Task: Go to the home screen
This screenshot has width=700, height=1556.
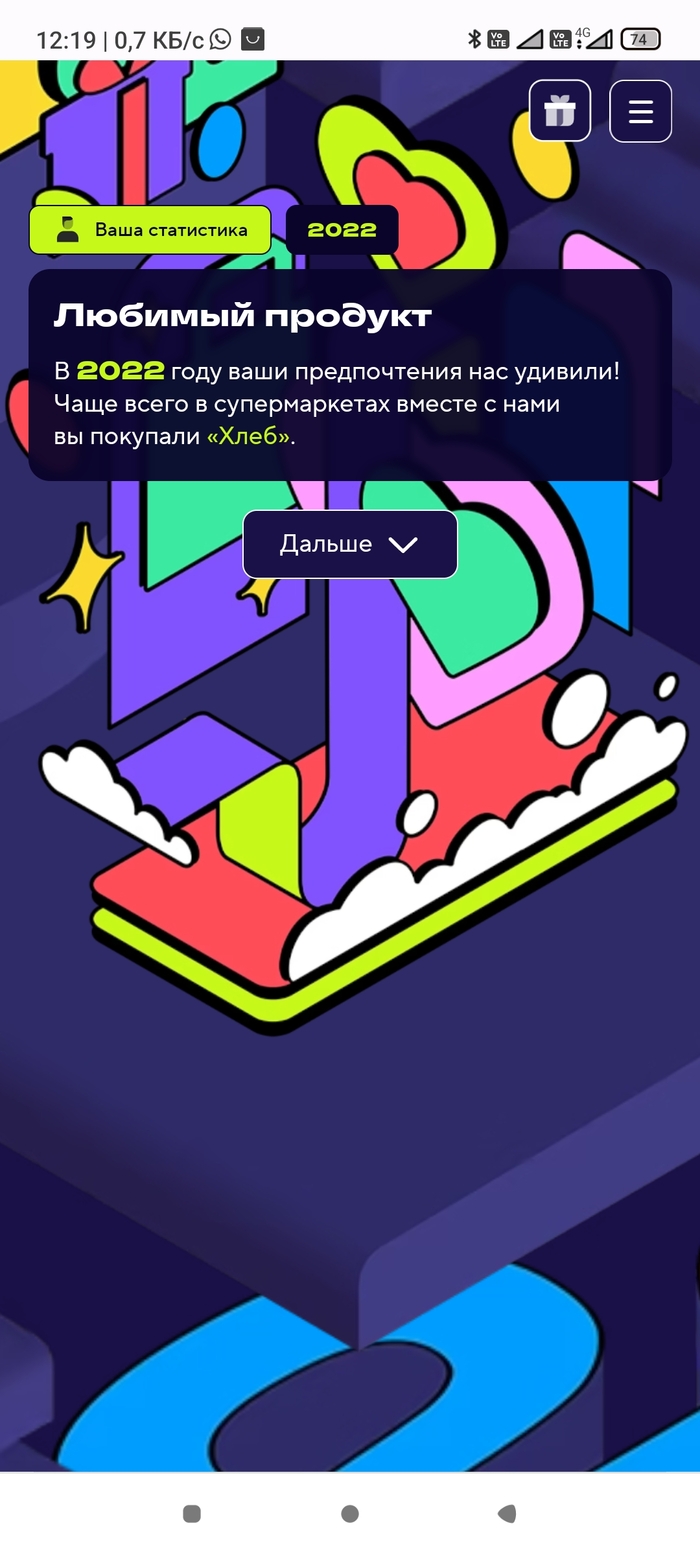Action: pos(350,1513)
